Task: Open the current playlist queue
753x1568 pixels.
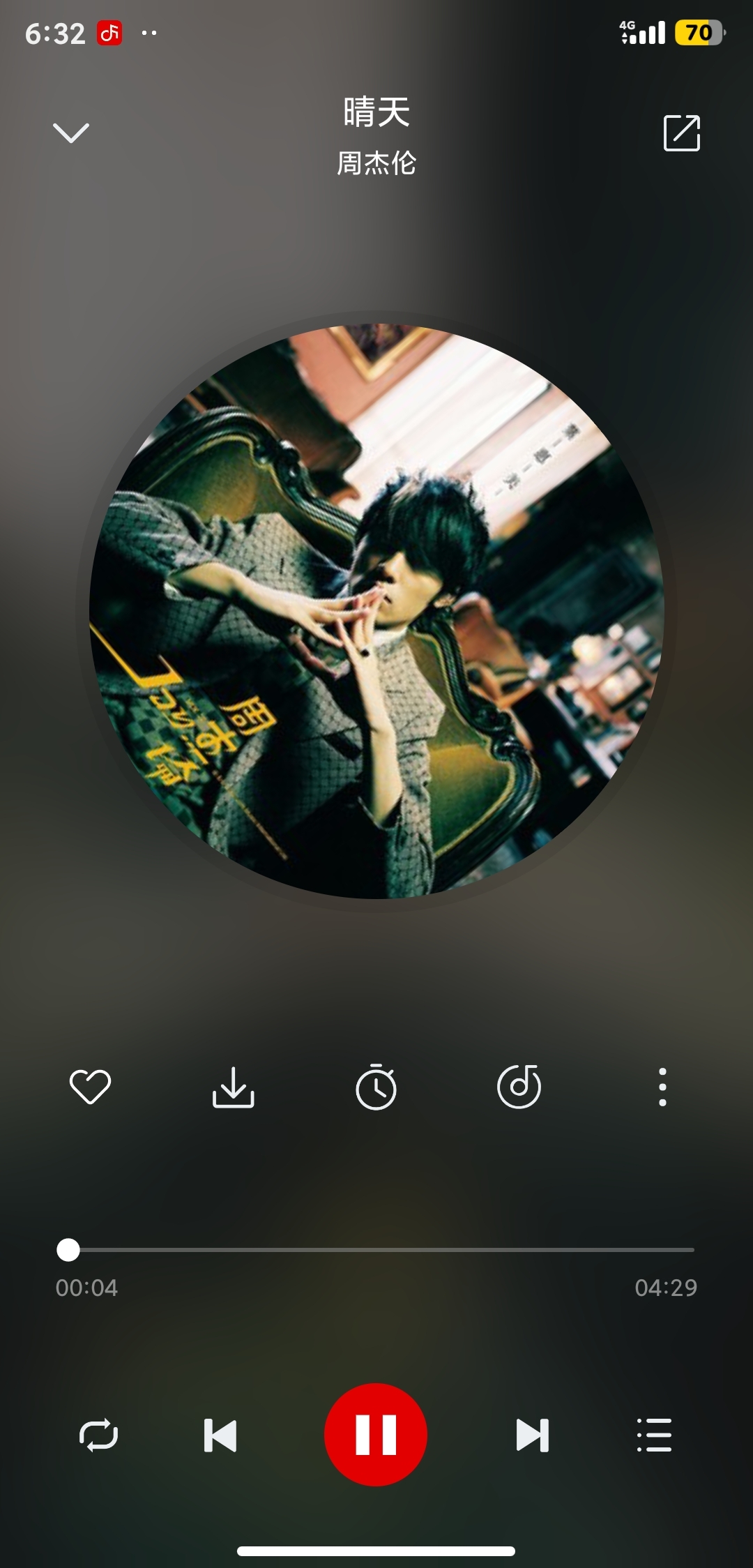Action: [654, 1435]
